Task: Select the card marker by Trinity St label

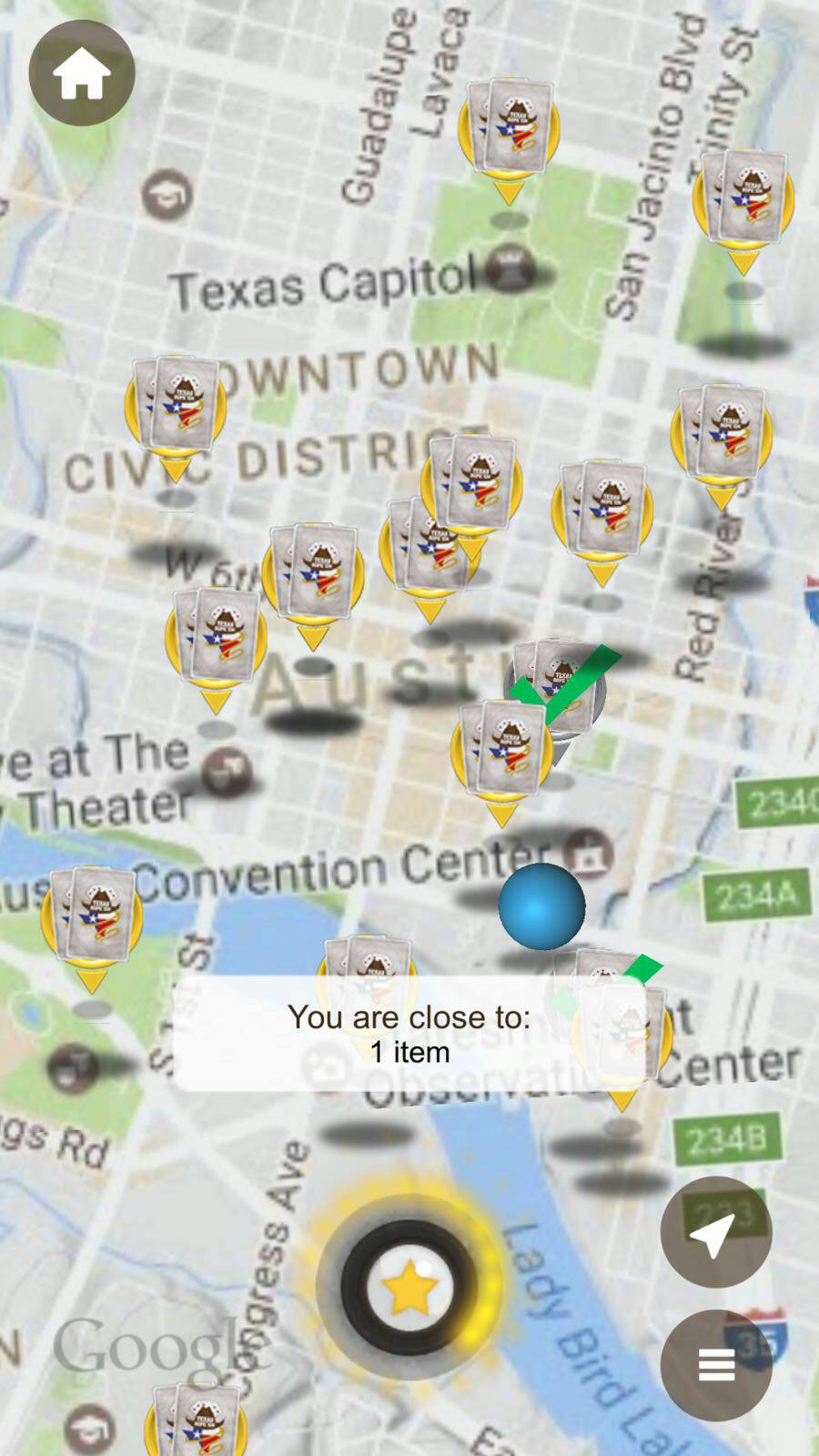Action: (x=743, y=202)
